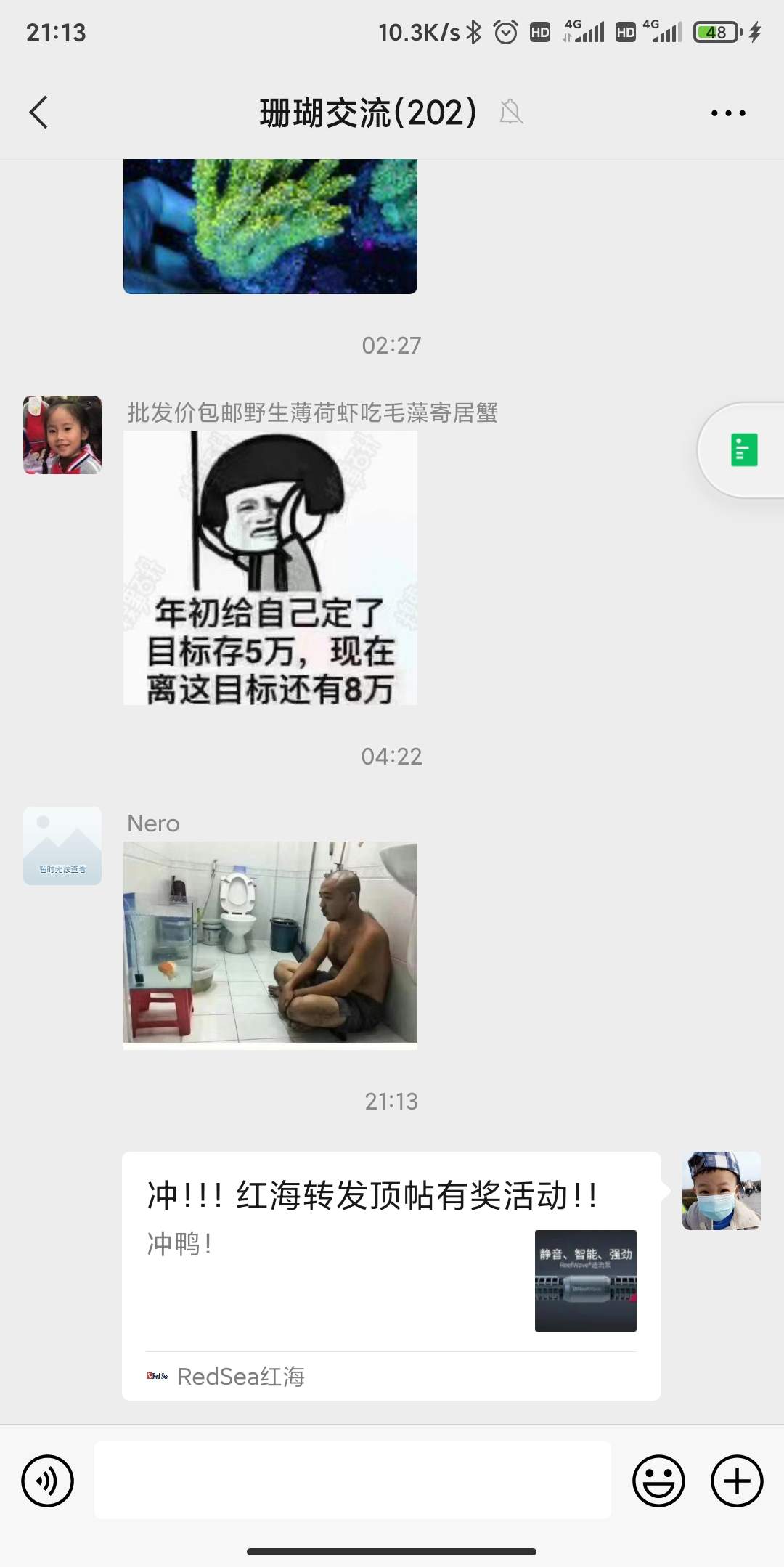This screenshot has height=1567, width=784.
Task: Open Nero's profile avatar
Action: click(x=62, y=846)
